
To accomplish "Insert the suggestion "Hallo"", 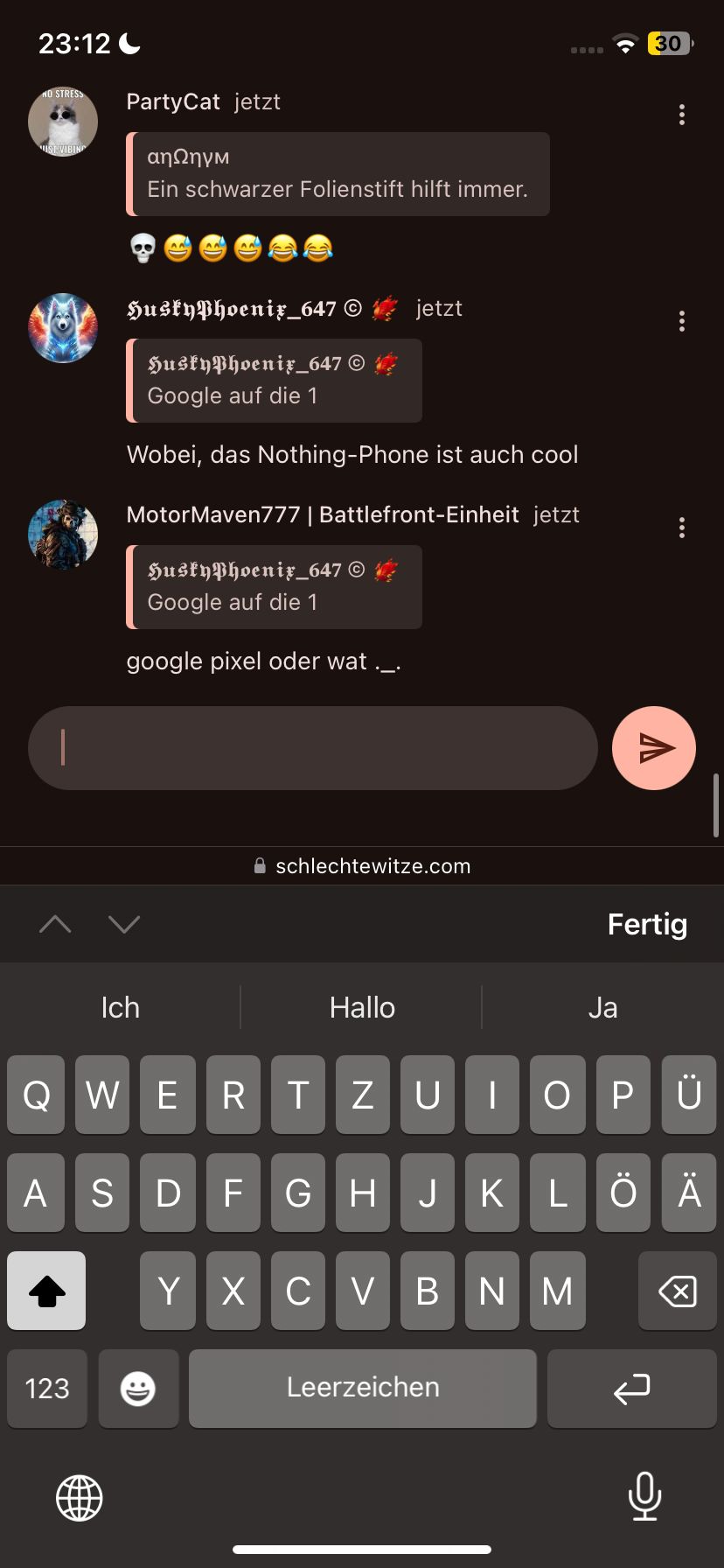I will (x=362, y=1007).
